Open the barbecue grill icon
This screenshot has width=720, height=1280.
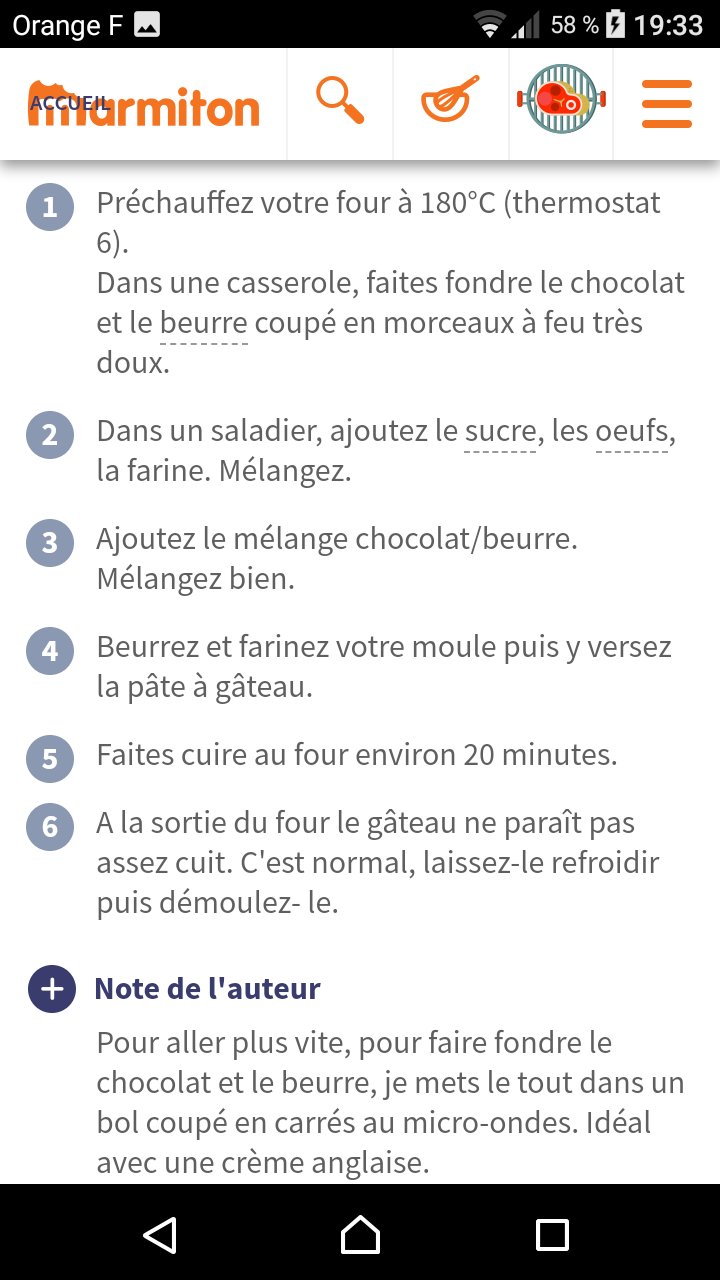[x=561, y=100]
